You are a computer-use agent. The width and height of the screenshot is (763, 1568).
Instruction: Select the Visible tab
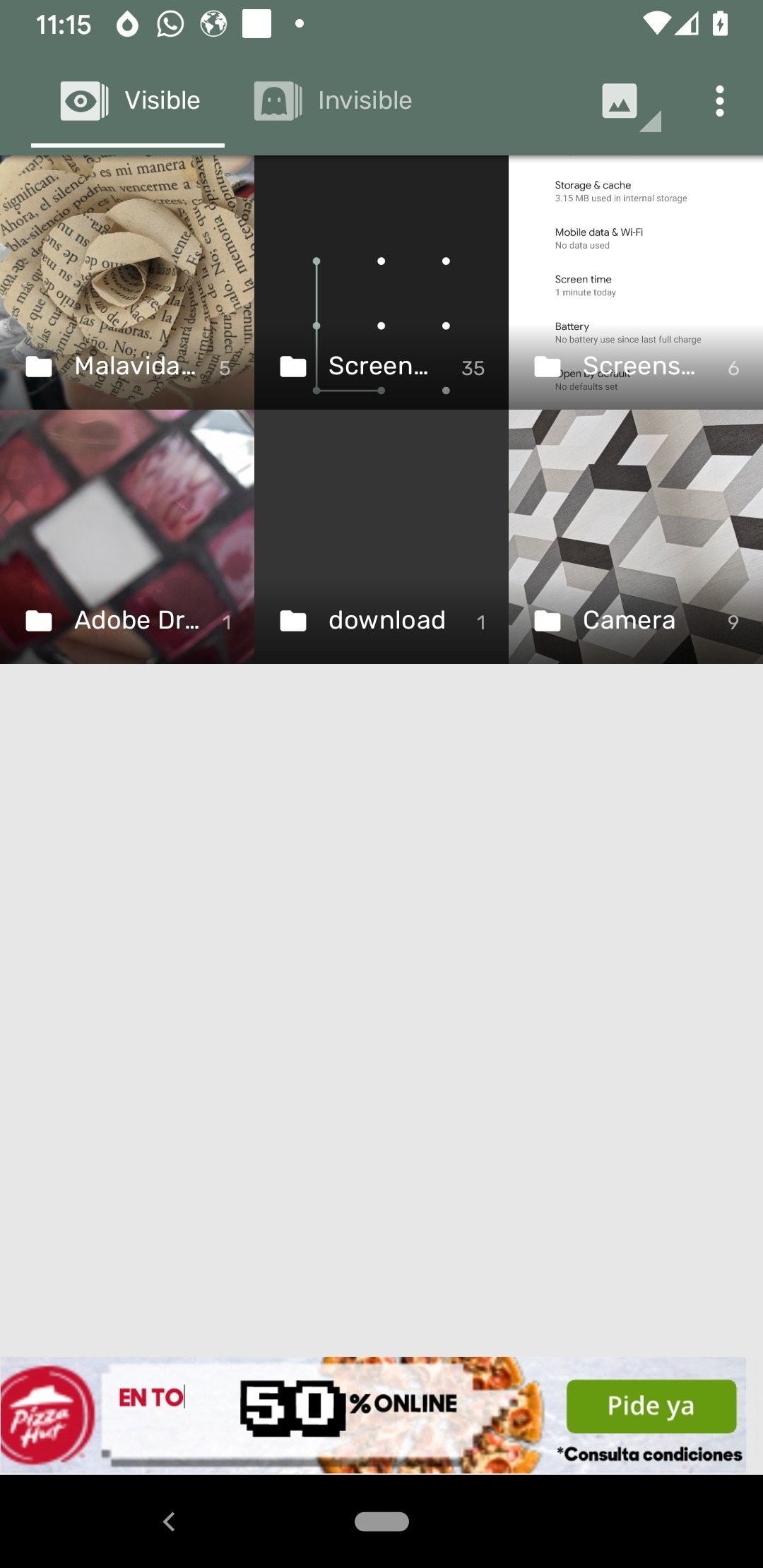click(x=129, y=101)
